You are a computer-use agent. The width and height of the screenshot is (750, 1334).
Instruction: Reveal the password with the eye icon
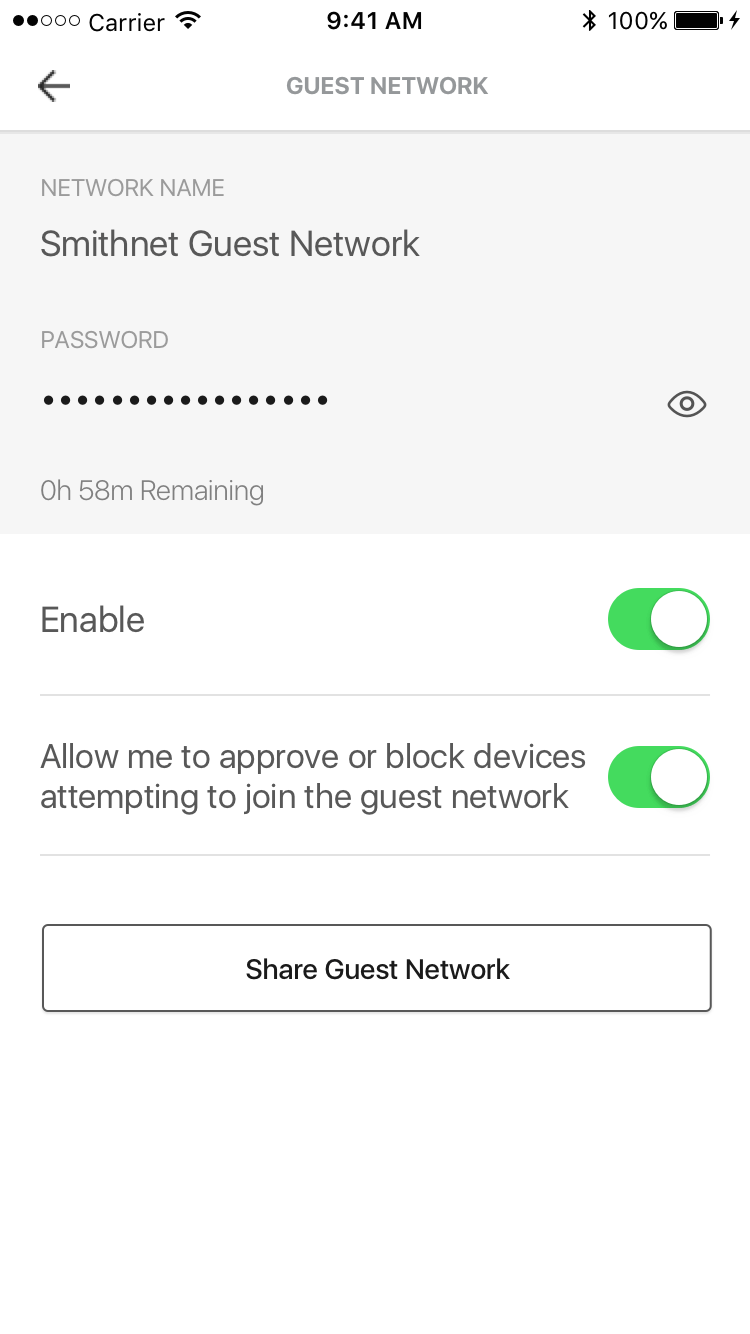(x=686, y=404)
